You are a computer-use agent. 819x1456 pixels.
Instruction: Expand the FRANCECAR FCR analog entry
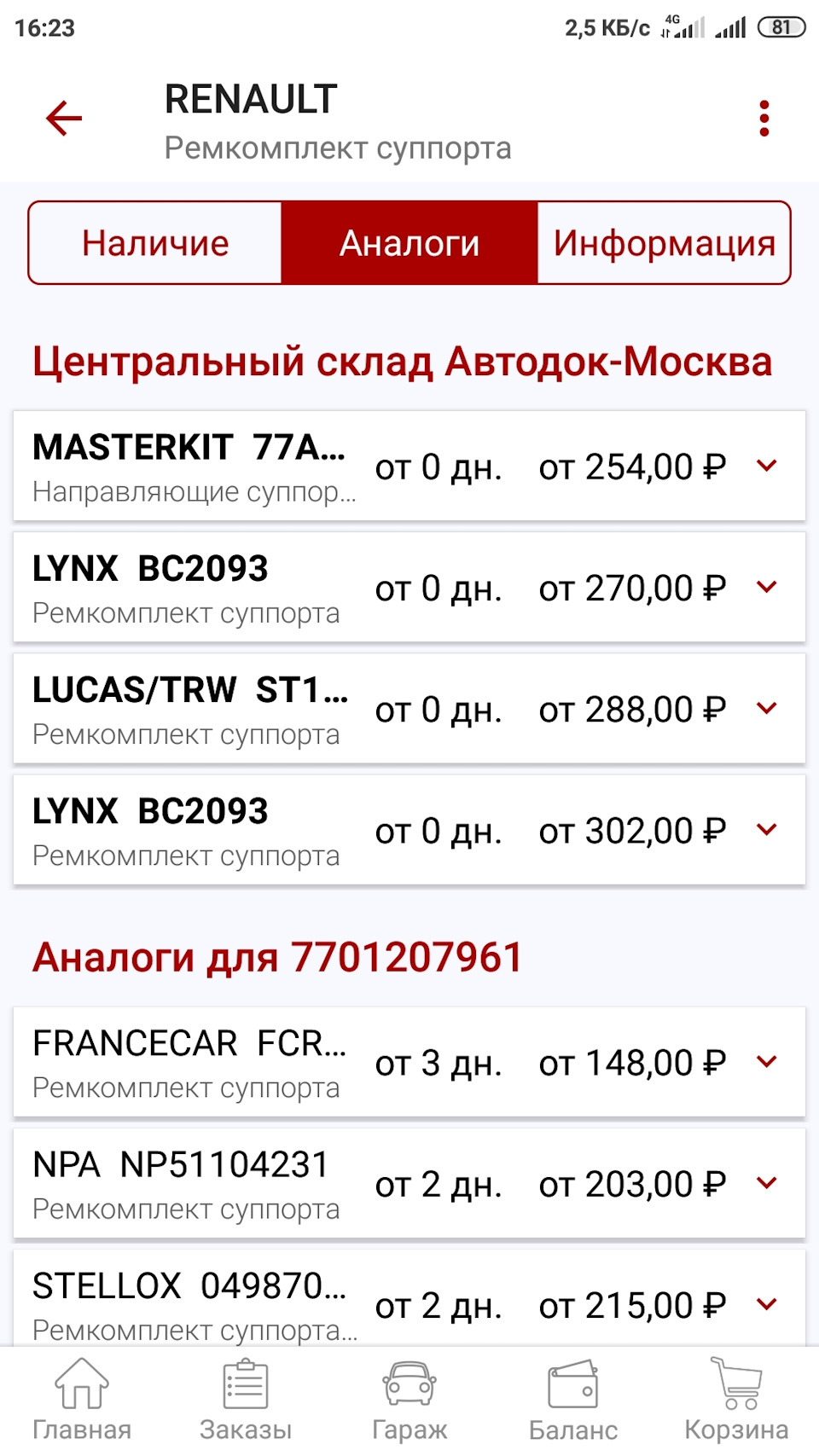point(765,1063)
